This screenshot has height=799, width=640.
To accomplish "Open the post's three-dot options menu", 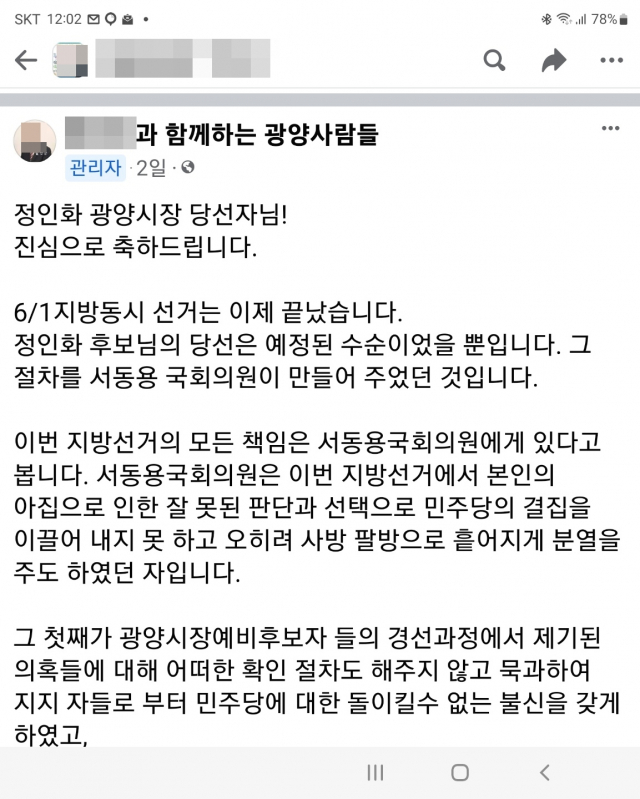I will click(609, 130).
